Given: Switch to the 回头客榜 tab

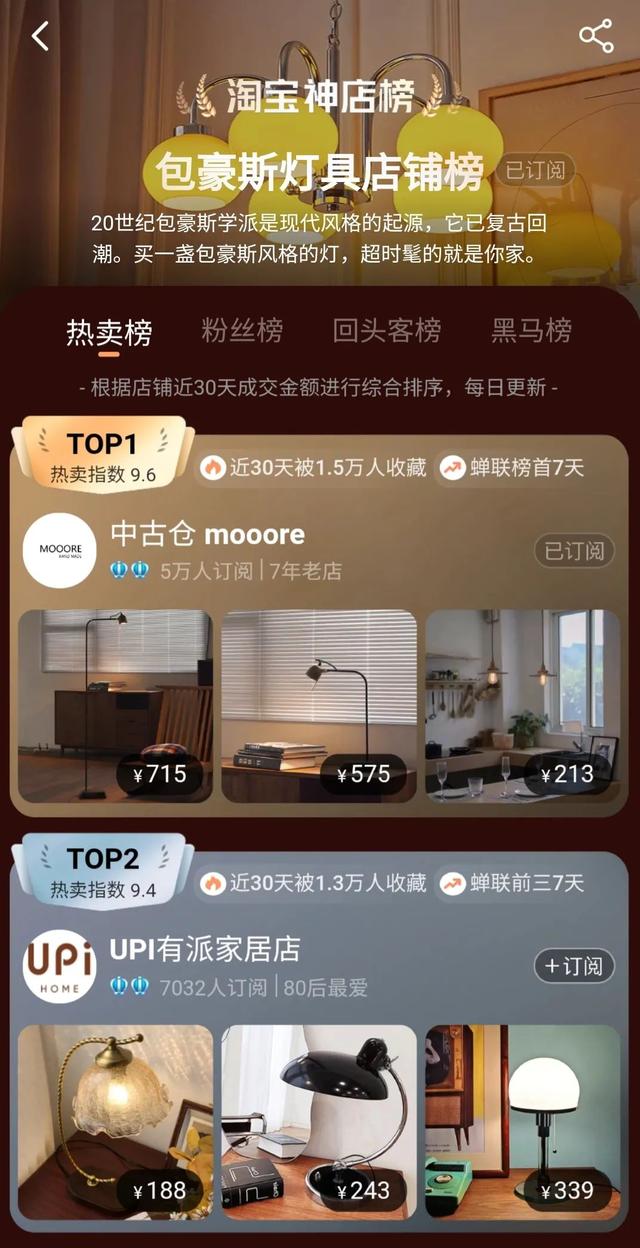Looking at the screenshot, I should pos(387,331).
